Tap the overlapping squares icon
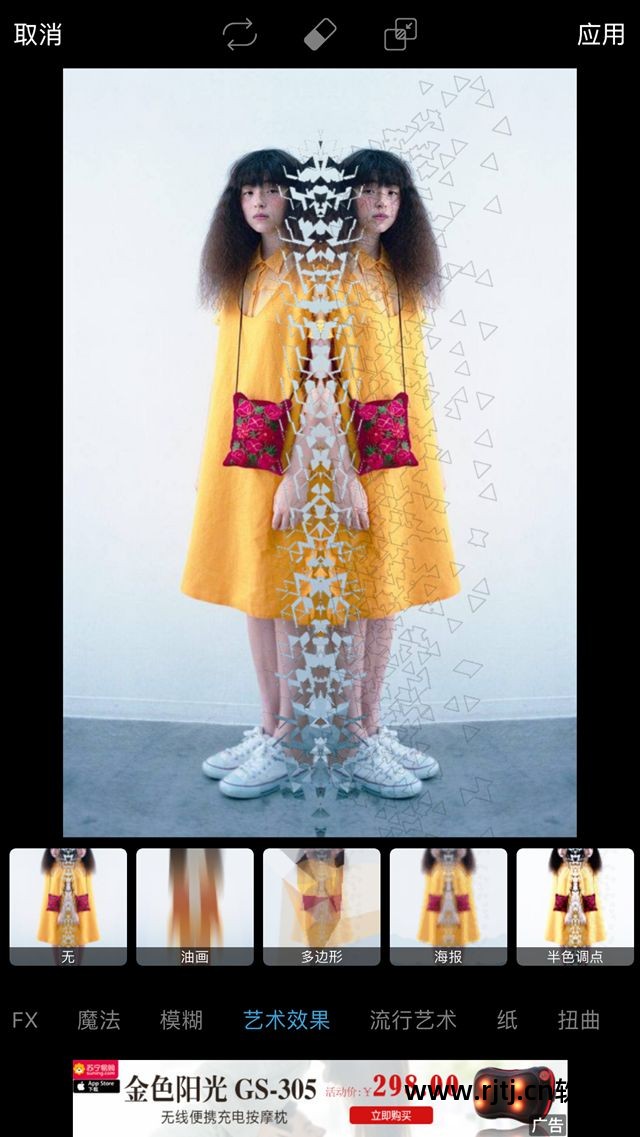Image resolution: width=640 pixels, height=1137 pixels. (x=400, y=35)
